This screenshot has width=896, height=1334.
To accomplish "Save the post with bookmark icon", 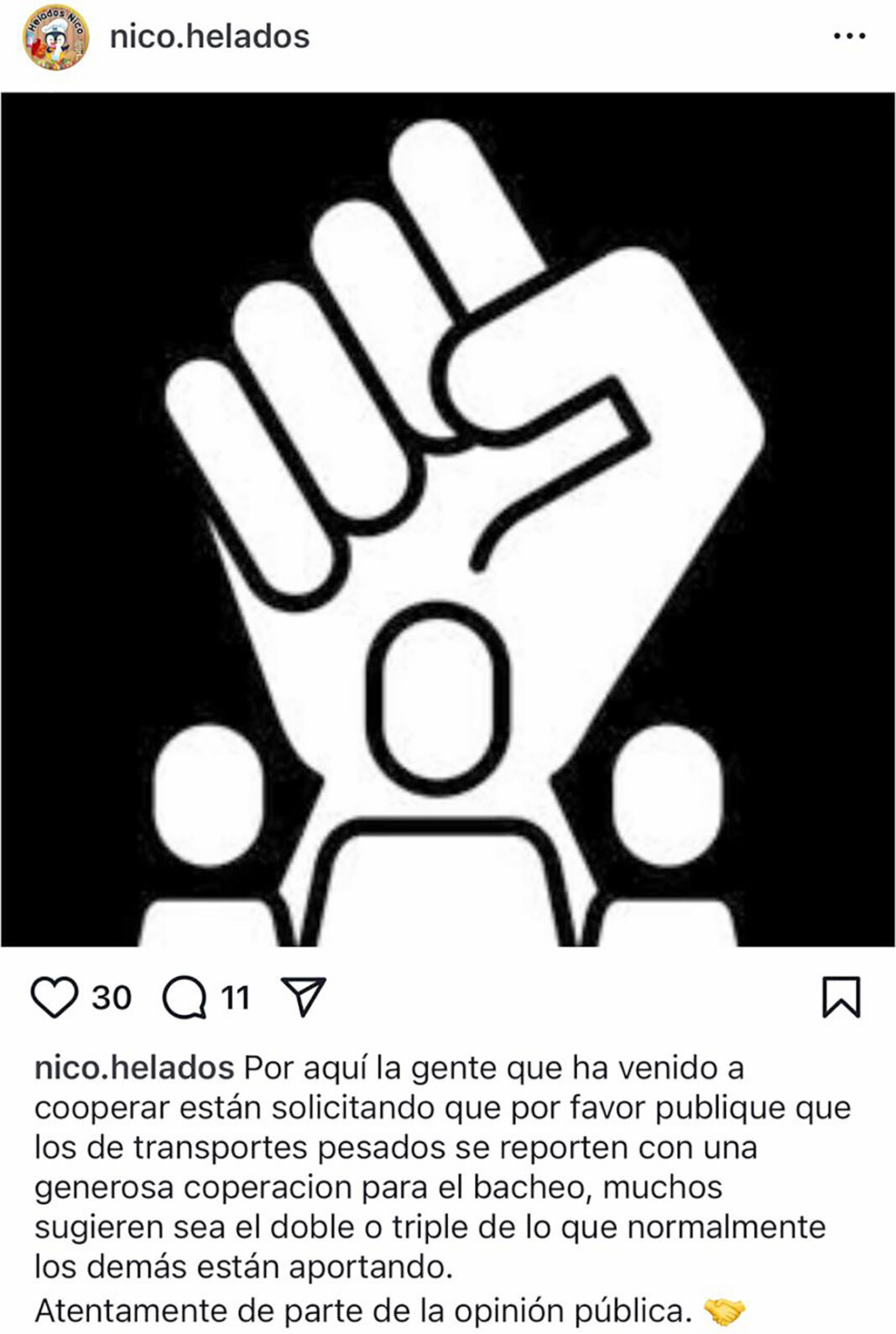I will tap(841, 997).
